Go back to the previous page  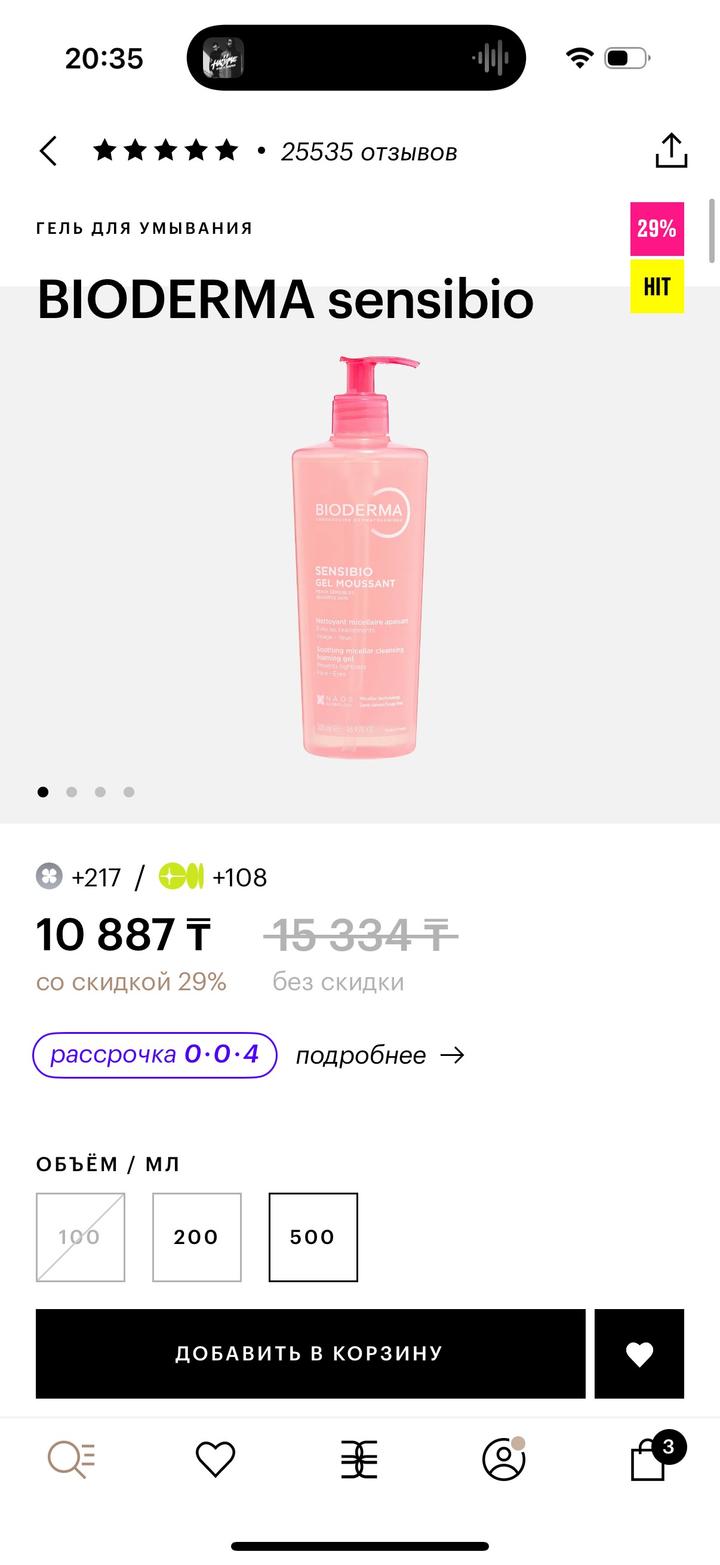click(48, 151)
